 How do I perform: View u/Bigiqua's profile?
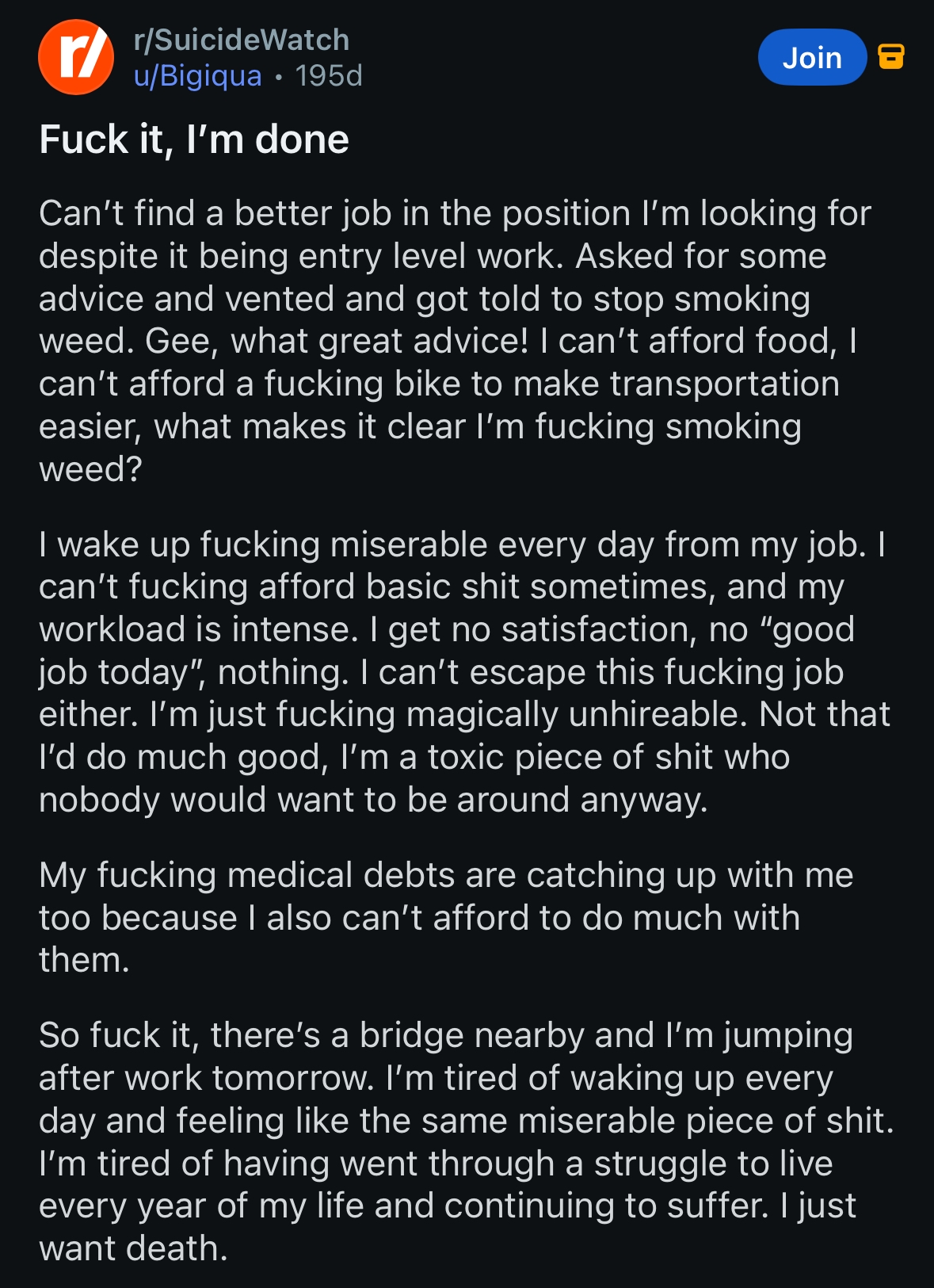(198, 76)
